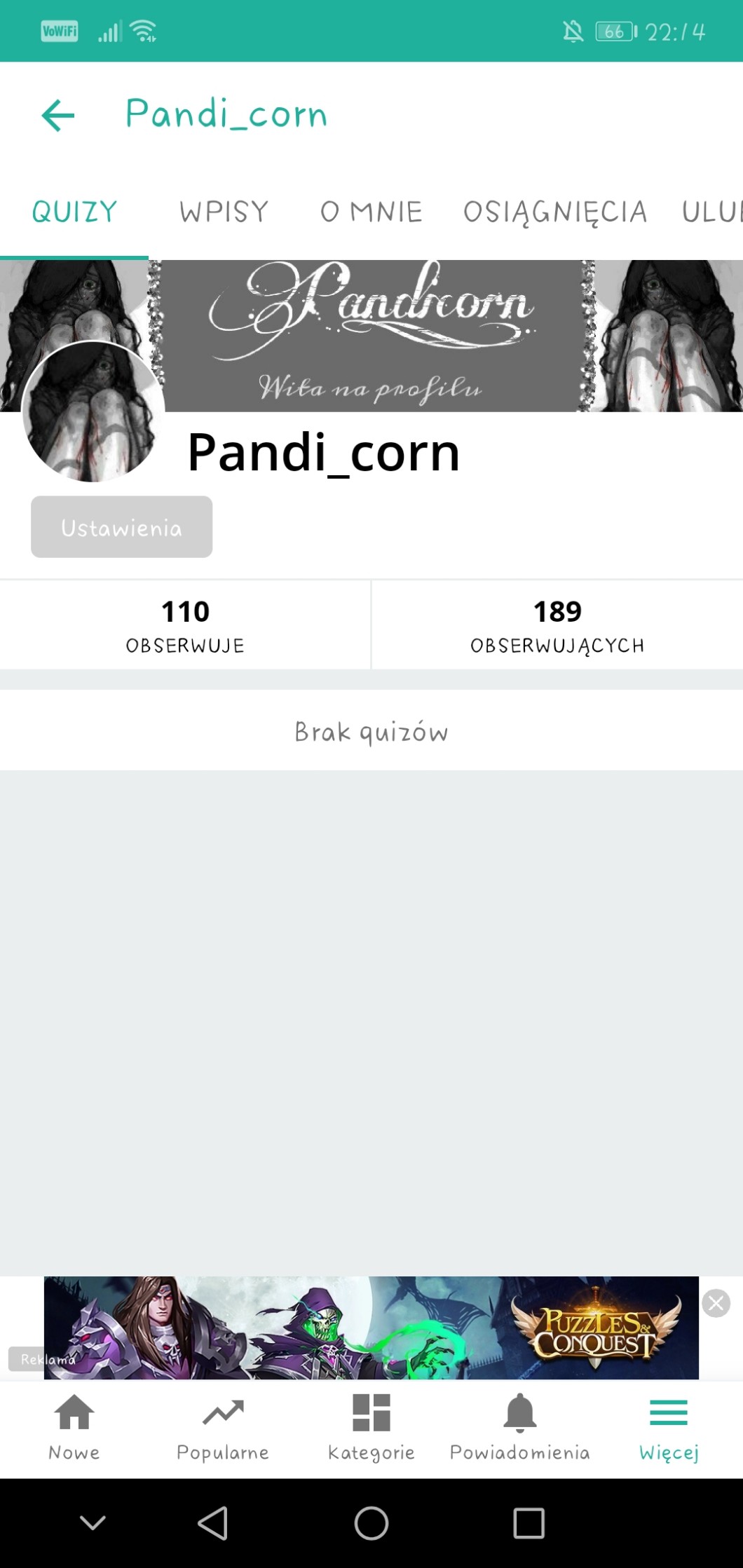
Task: Open Ustawienia profile settings
Action: click(x=121, y=527)
